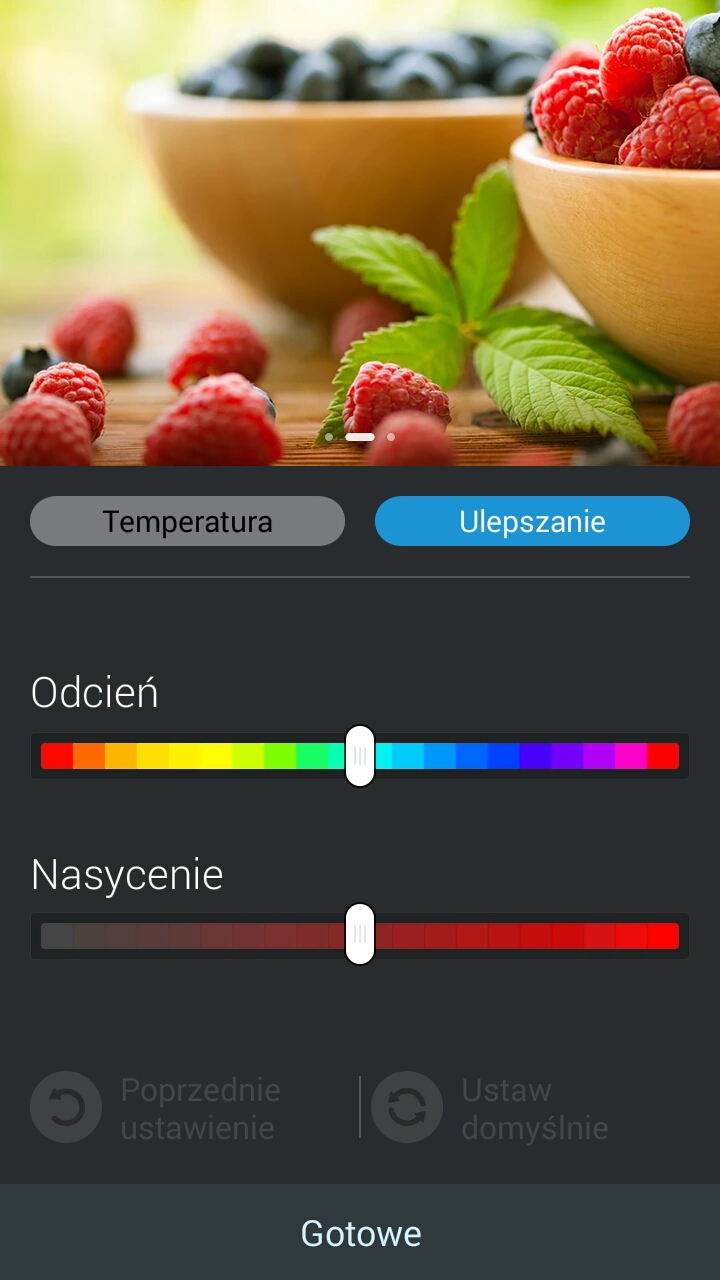Tap the page indicator dots on preview image

360,437
